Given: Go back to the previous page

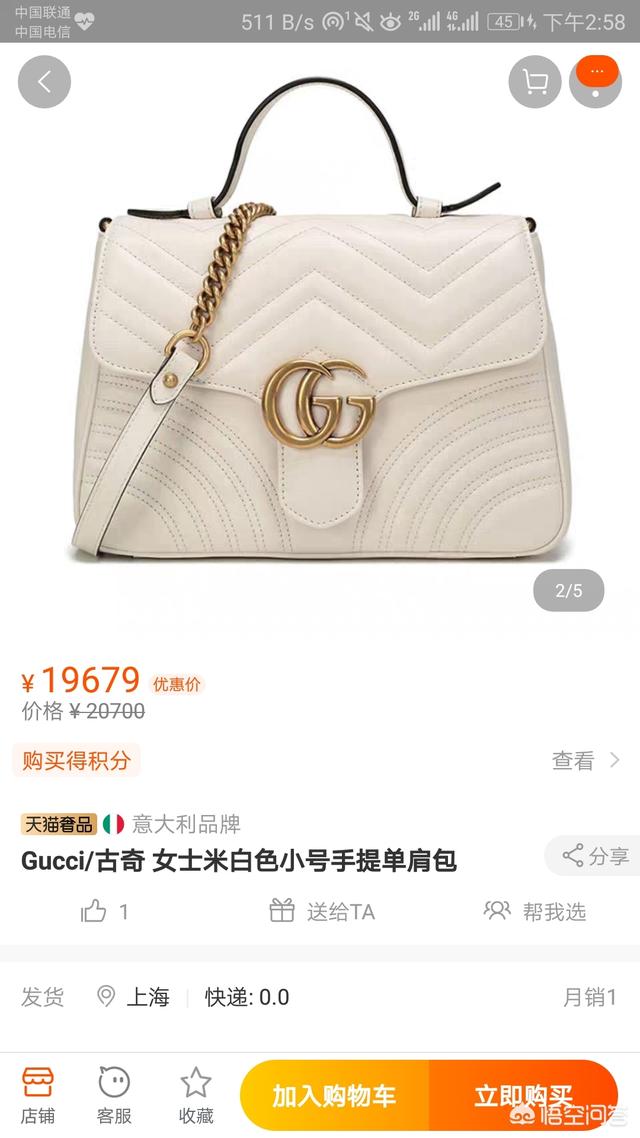Looking at the screenshot, I should coord(44,82).
